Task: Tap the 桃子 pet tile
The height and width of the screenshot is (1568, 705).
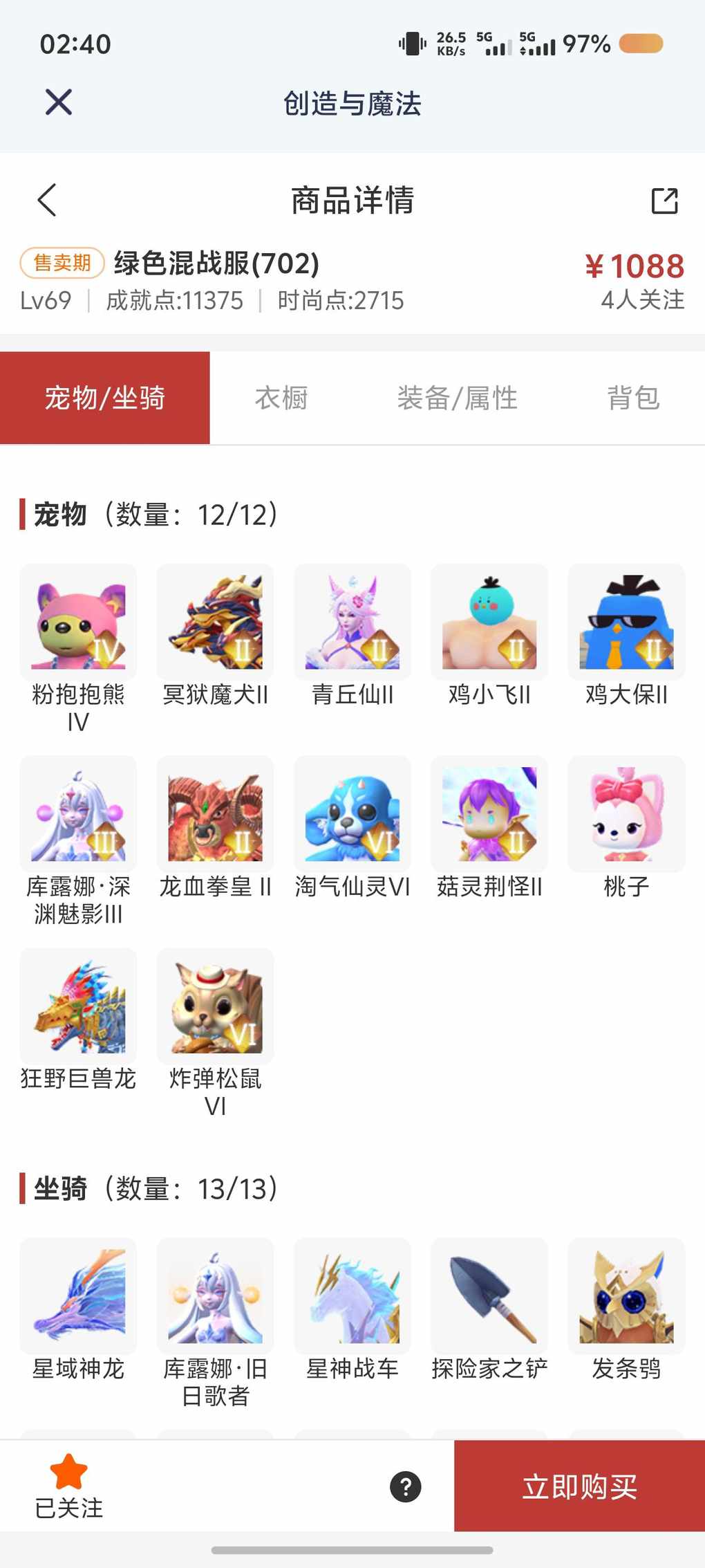Action: (x=626, y=814)
